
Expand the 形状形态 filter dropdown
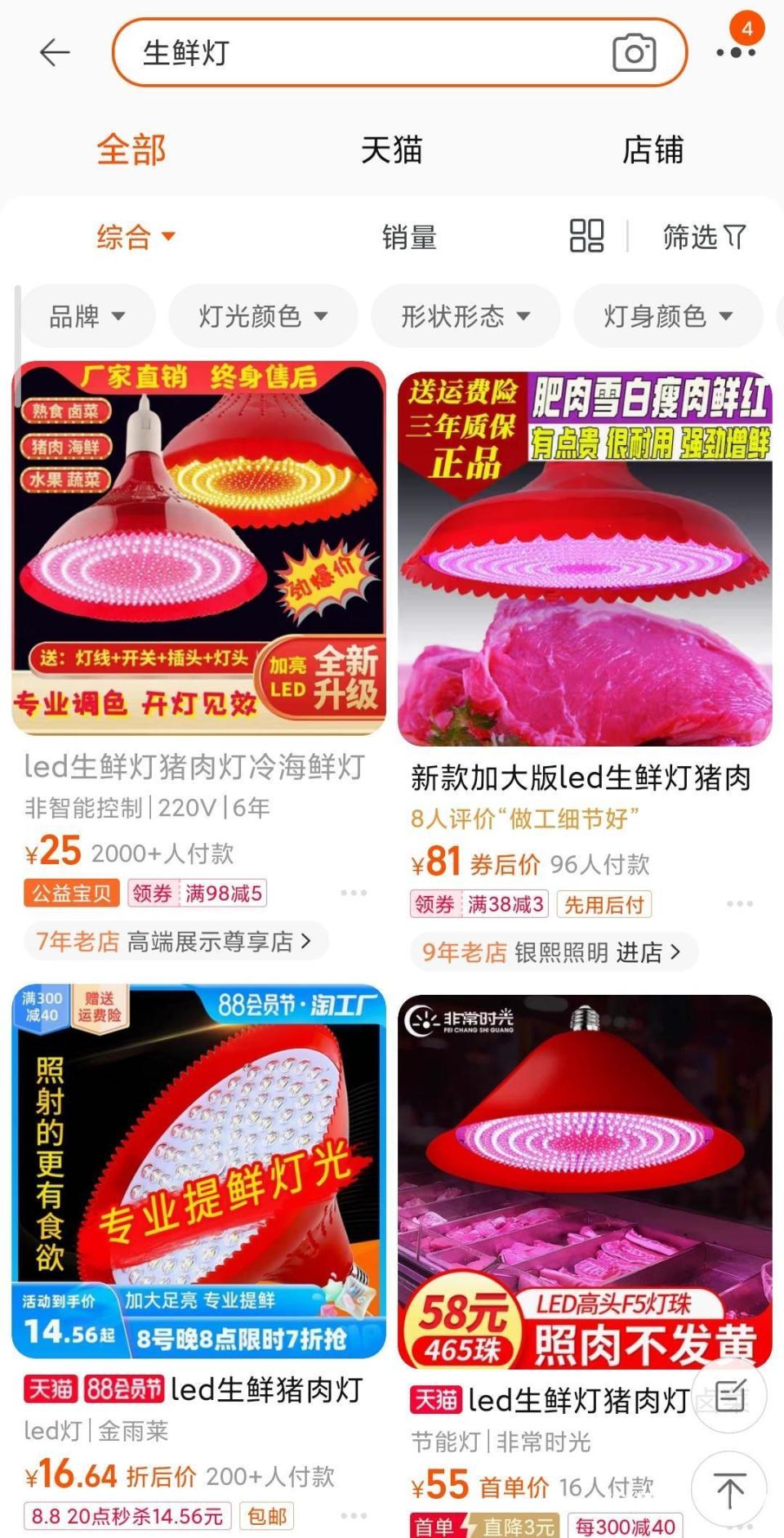click(465, 317)
